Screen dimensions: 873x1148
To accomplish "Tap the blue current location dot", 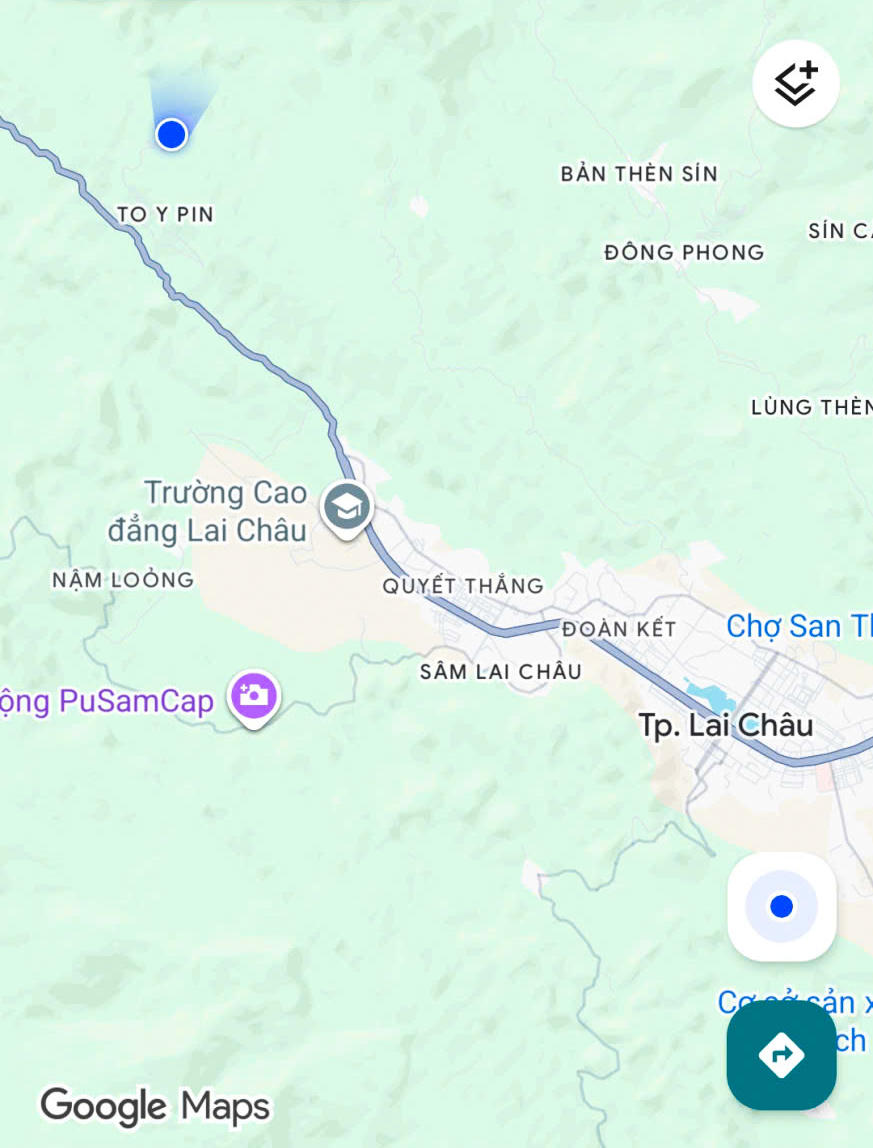I will pos(172,134).
